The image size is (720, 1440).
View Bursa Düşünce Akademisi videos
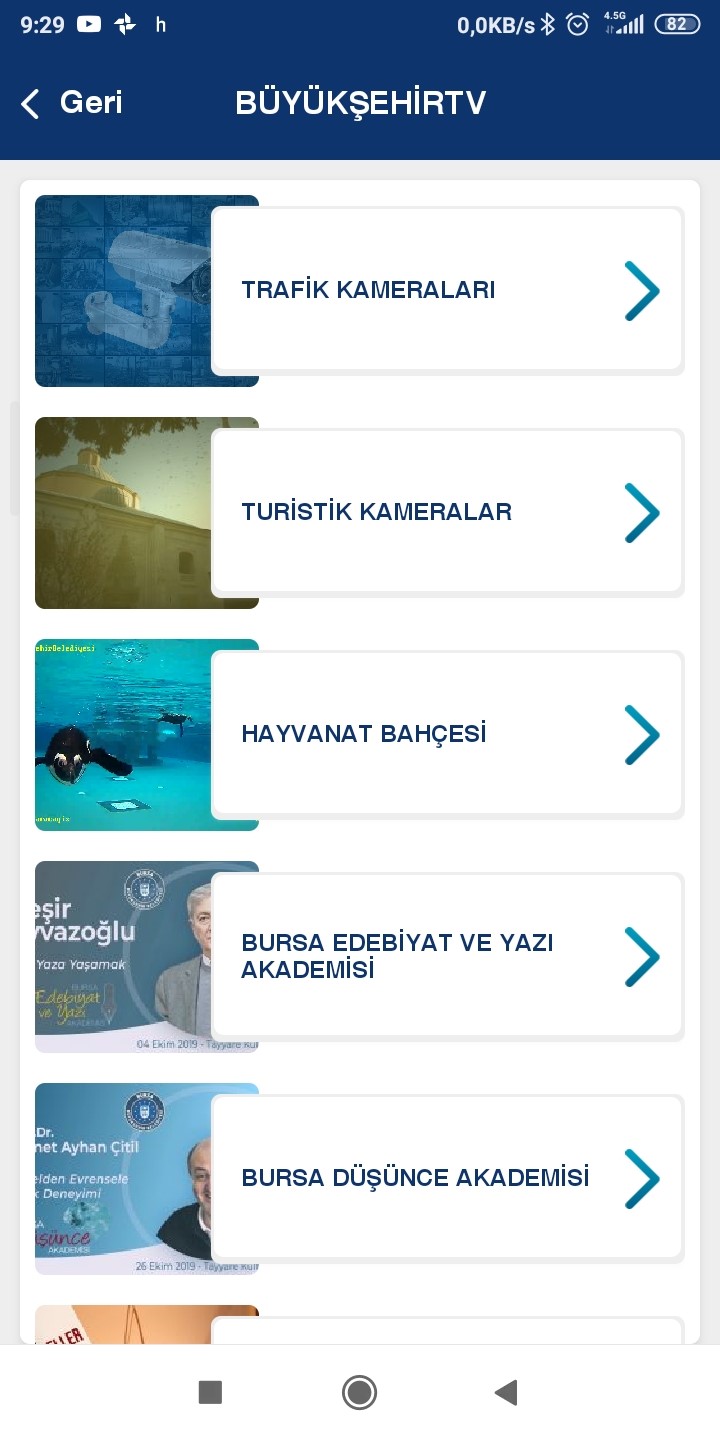(447, 1178)
